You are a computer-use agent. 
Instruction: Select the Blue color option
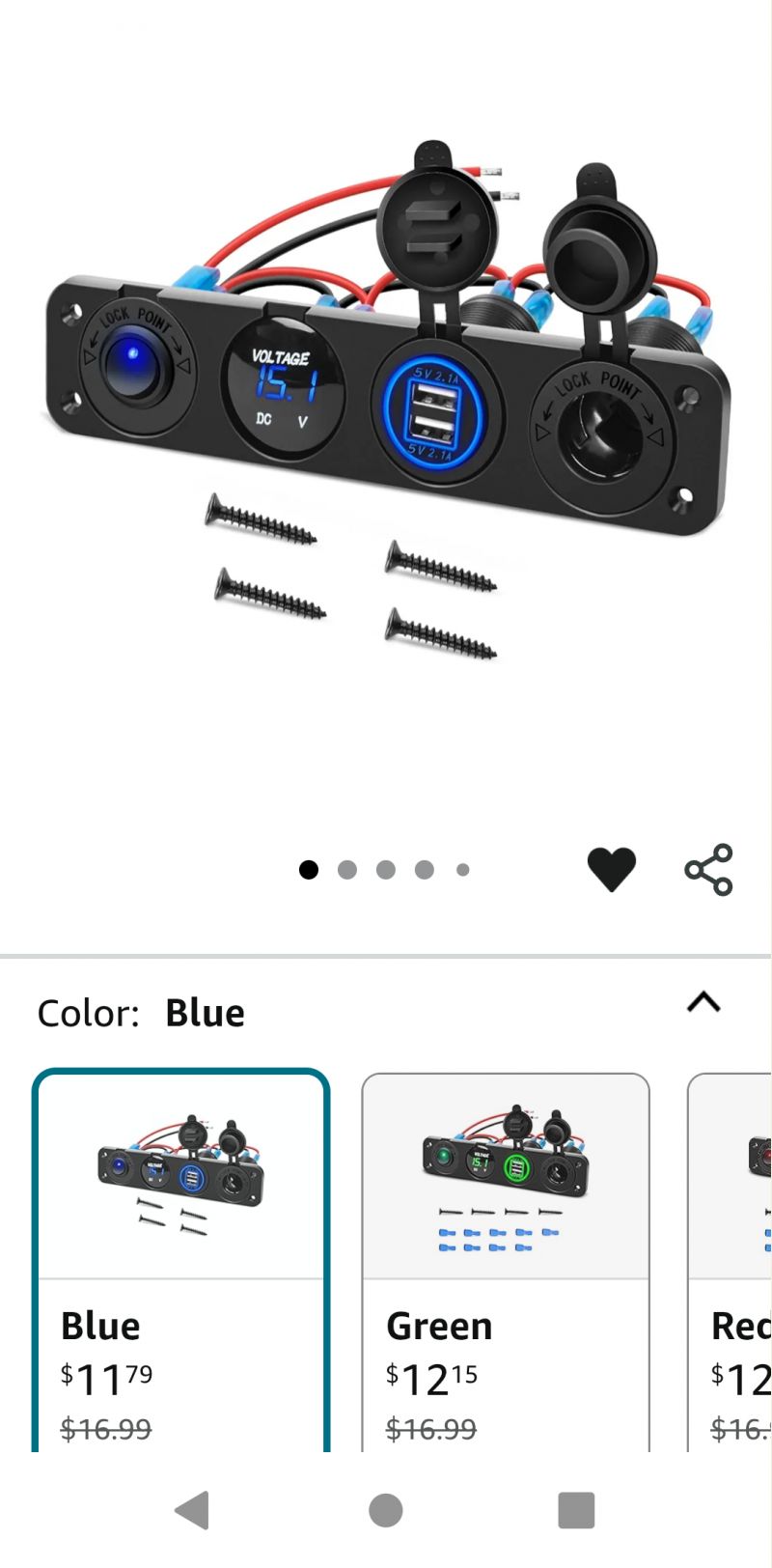181,1260
